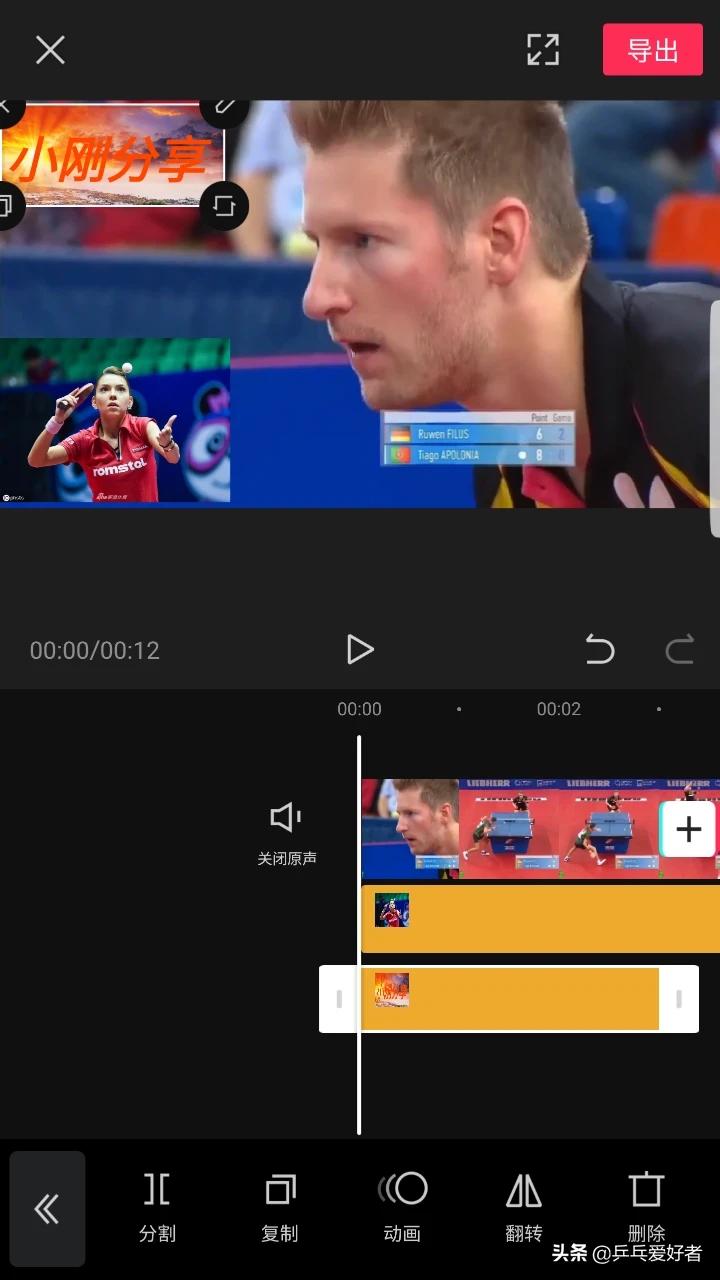The width and height of the screenshot is (720, 1280).
Task: Redo the last undone edit
Action: 680,651
